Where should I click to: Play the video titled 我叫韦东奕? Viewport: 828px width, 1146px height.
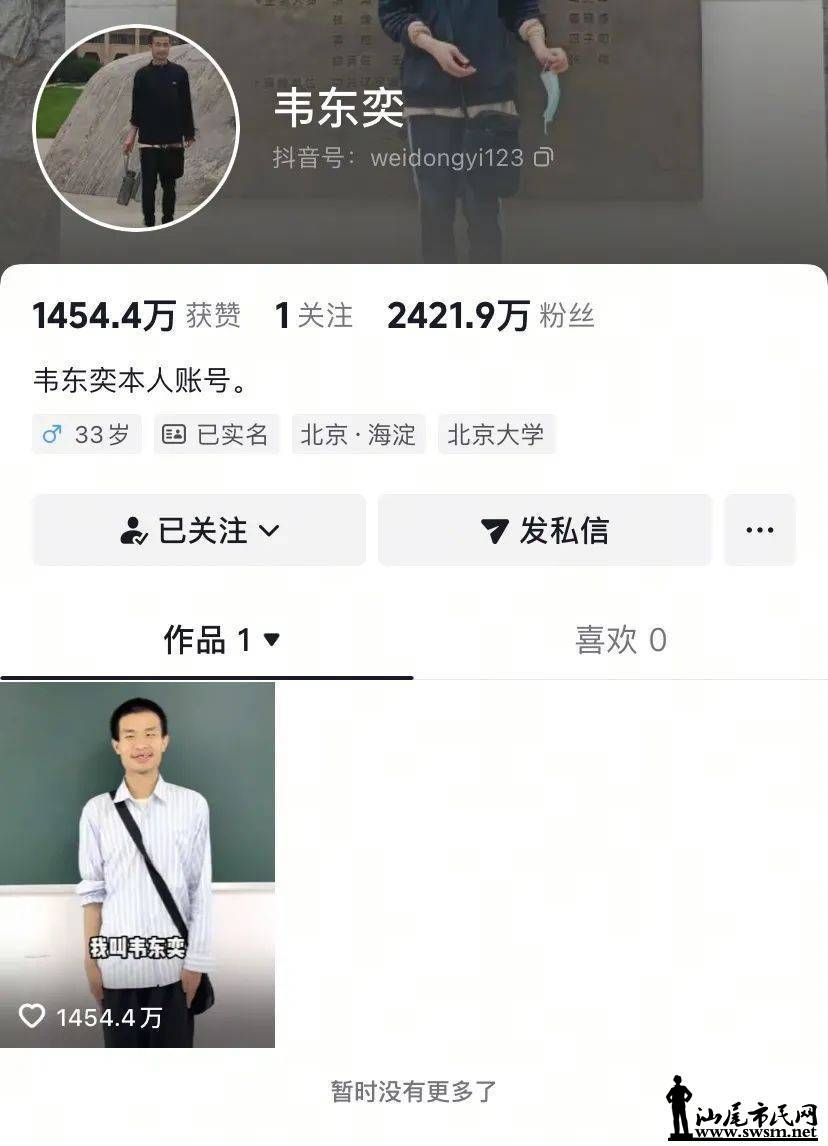pos(137,865)
